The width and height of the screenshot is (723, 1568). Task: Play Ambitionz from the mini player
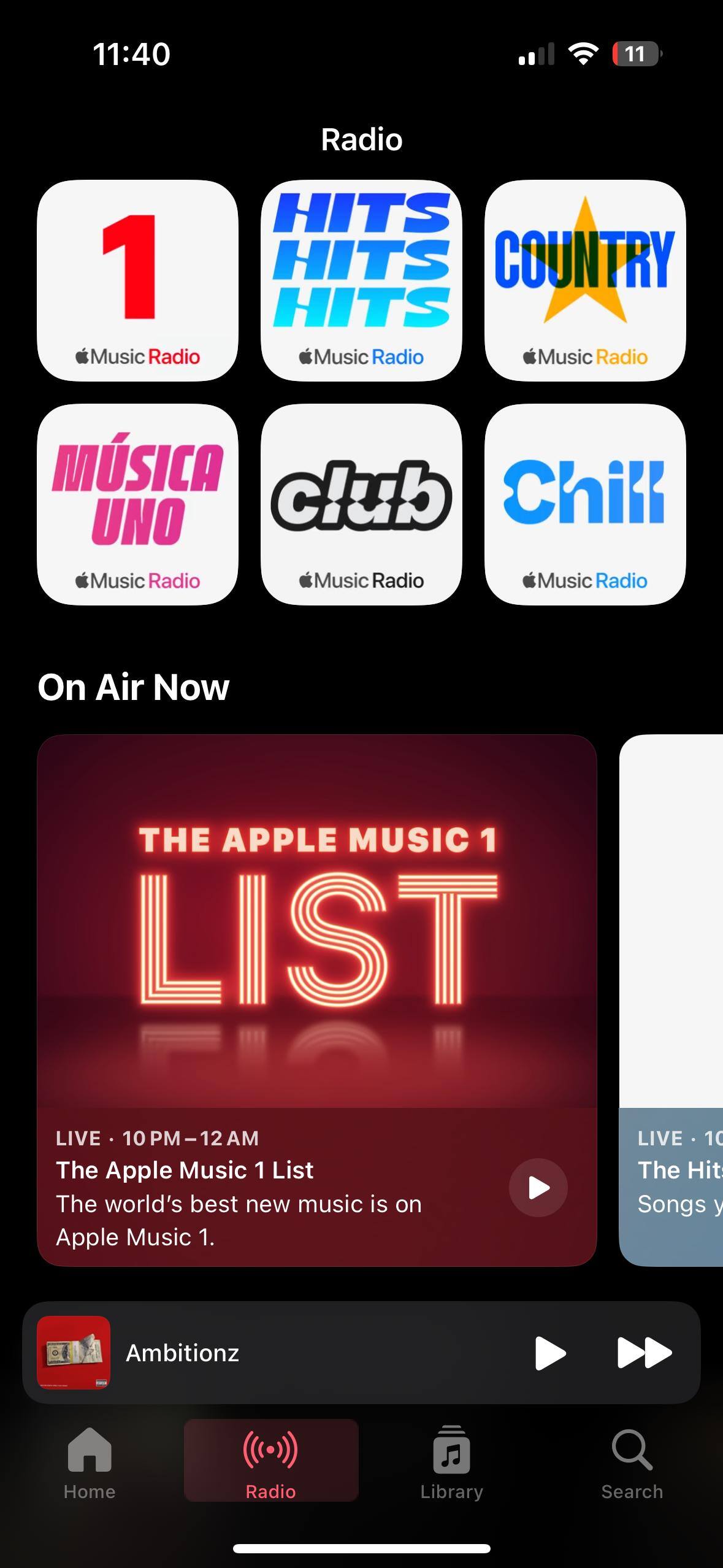coord(549,1352)
